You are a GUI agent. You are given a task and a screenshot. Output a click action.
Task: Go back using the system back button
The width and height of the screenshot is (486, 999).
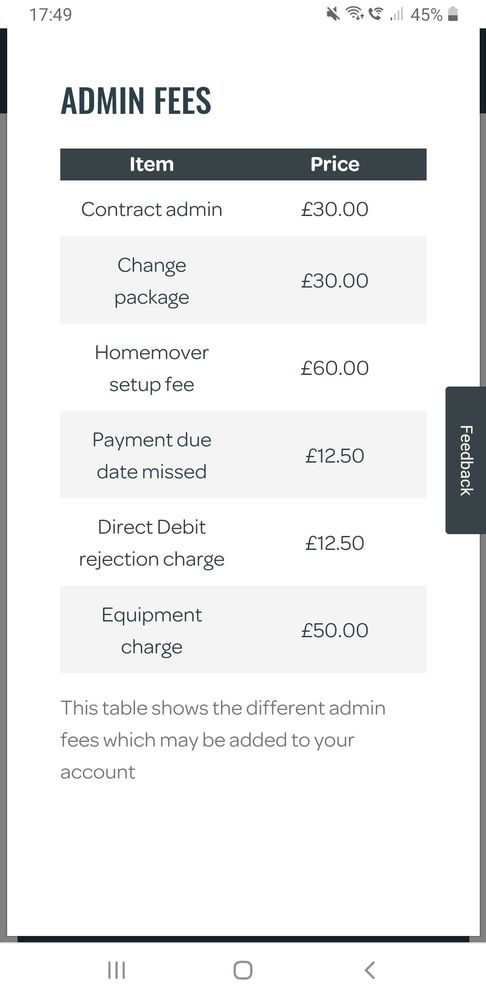click(369, 970)
